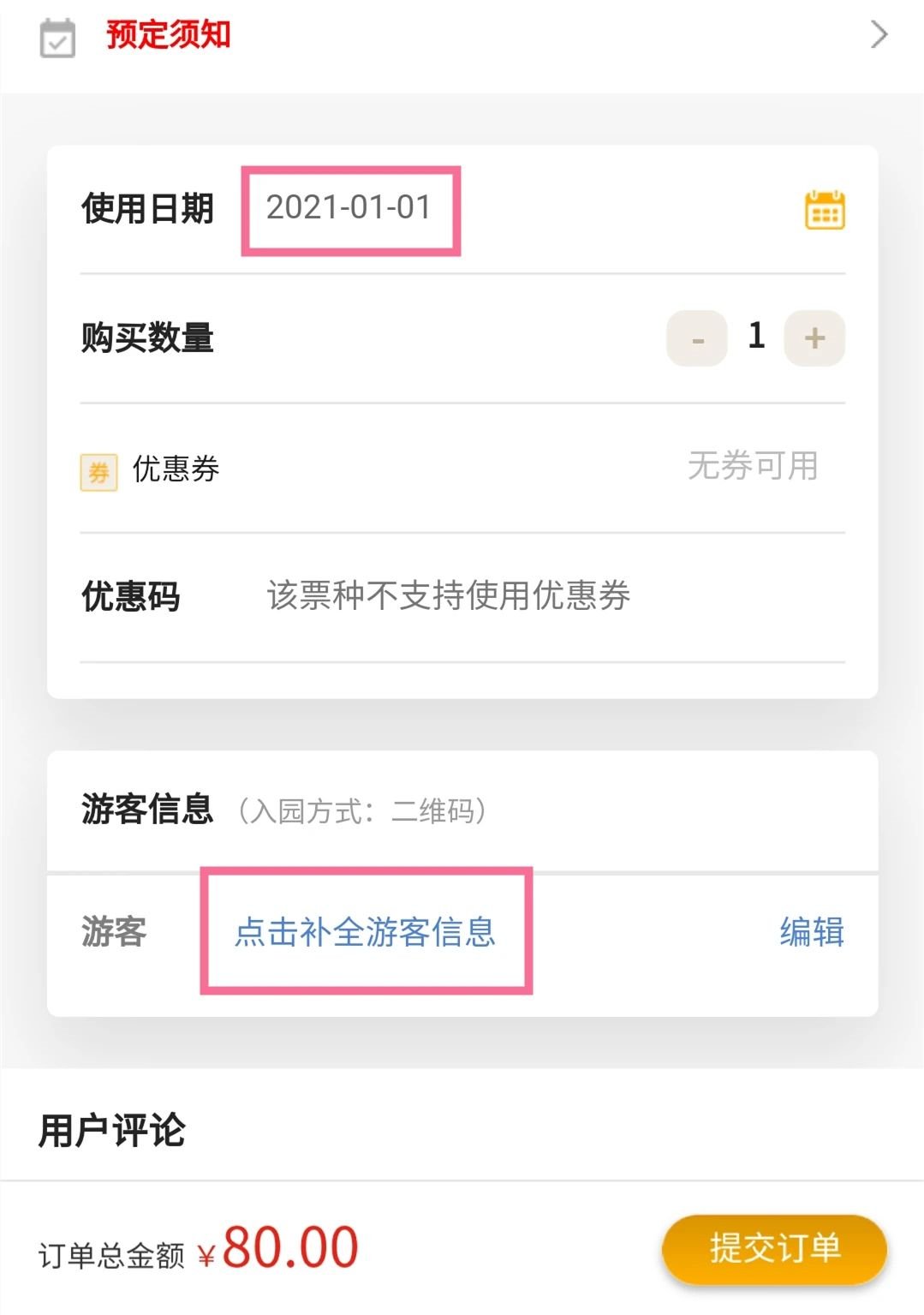Viewport: 924px width, 1315px height.
Task: Submit the order with 提交订单
Action: point(774,1248)
